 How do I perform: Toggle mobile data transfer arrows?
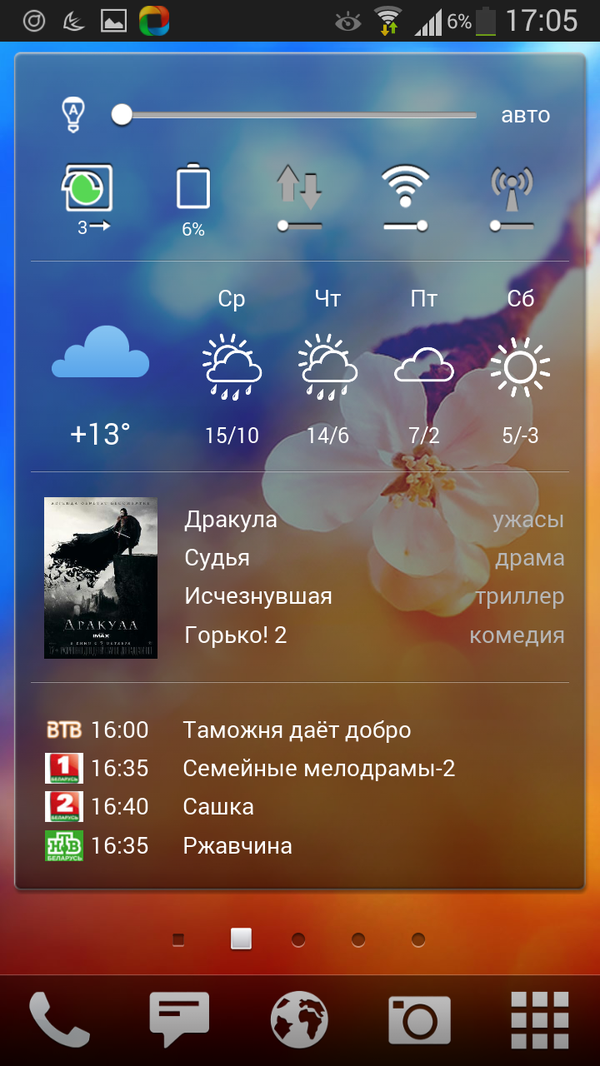pos(299,198)
